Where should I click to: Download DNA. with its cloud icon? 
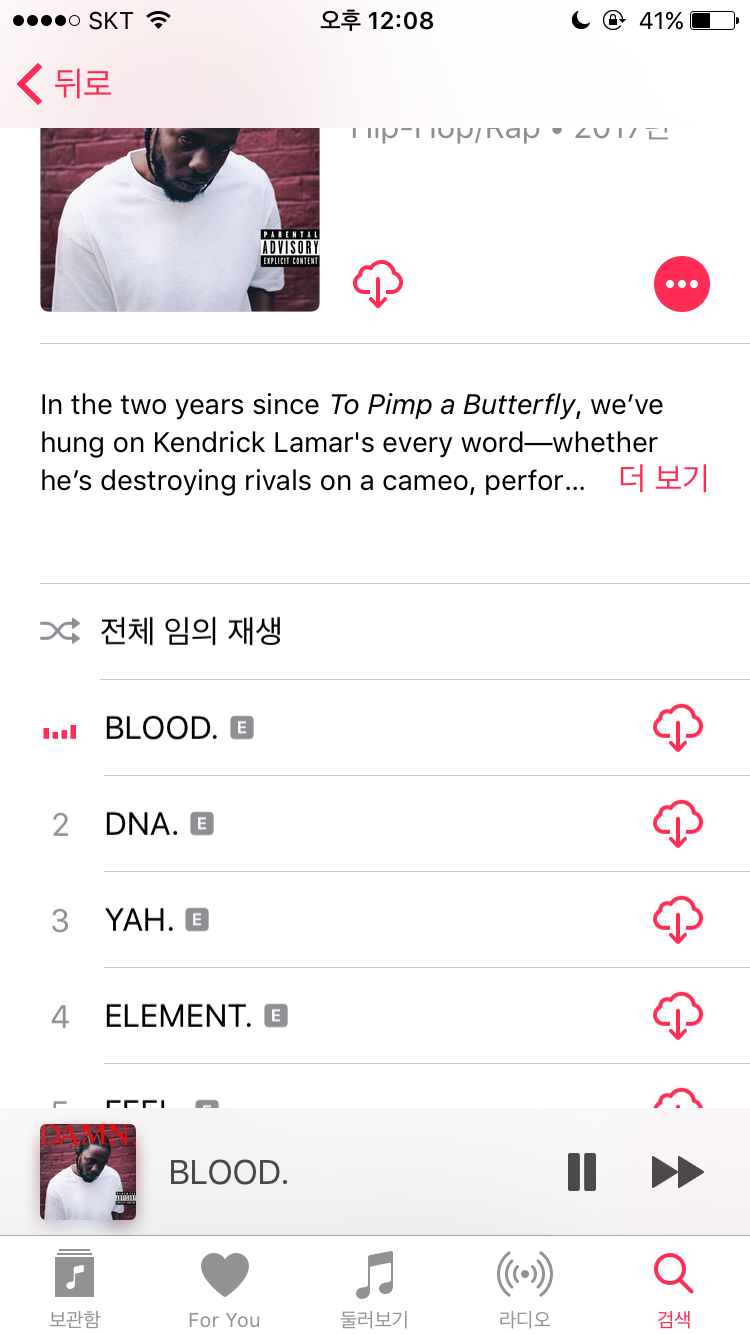[677, 824]
